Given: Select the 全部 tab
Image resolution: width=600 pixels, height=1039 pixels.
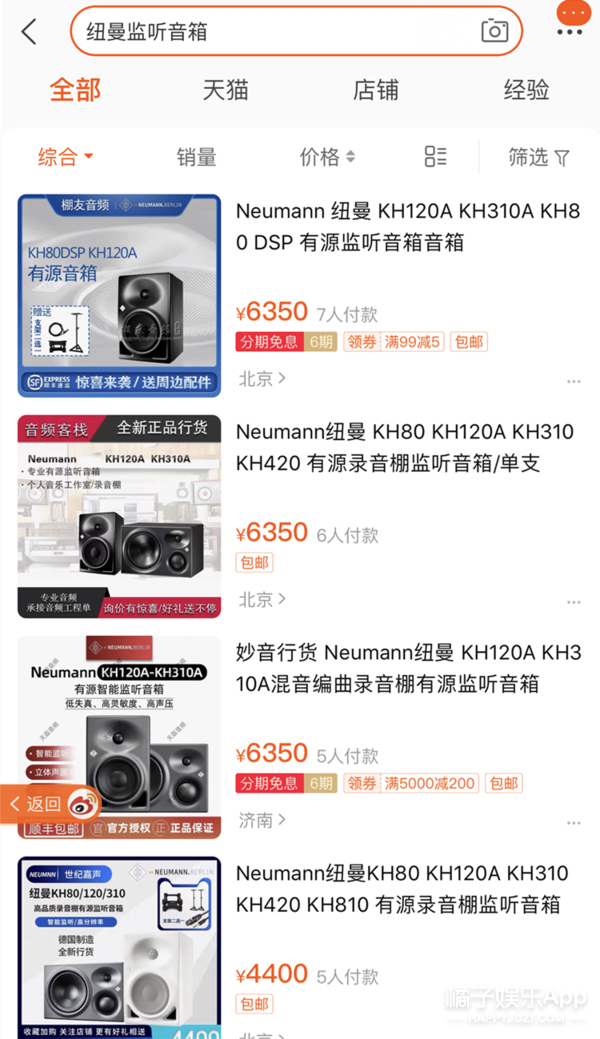Looking at the screenshot, I should pos(75,90).
